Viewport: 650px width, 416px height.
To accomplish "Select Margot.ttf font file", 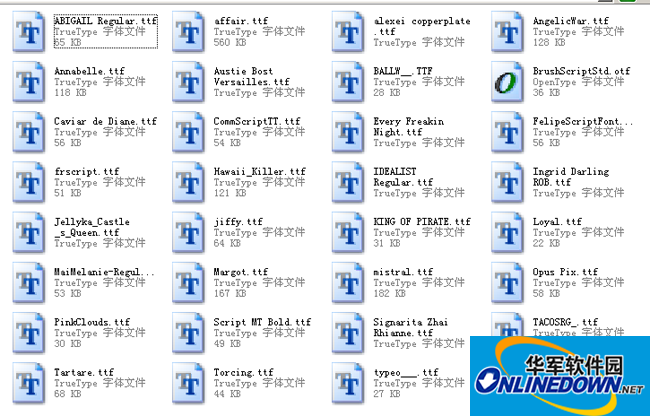I will click(191, 283).
